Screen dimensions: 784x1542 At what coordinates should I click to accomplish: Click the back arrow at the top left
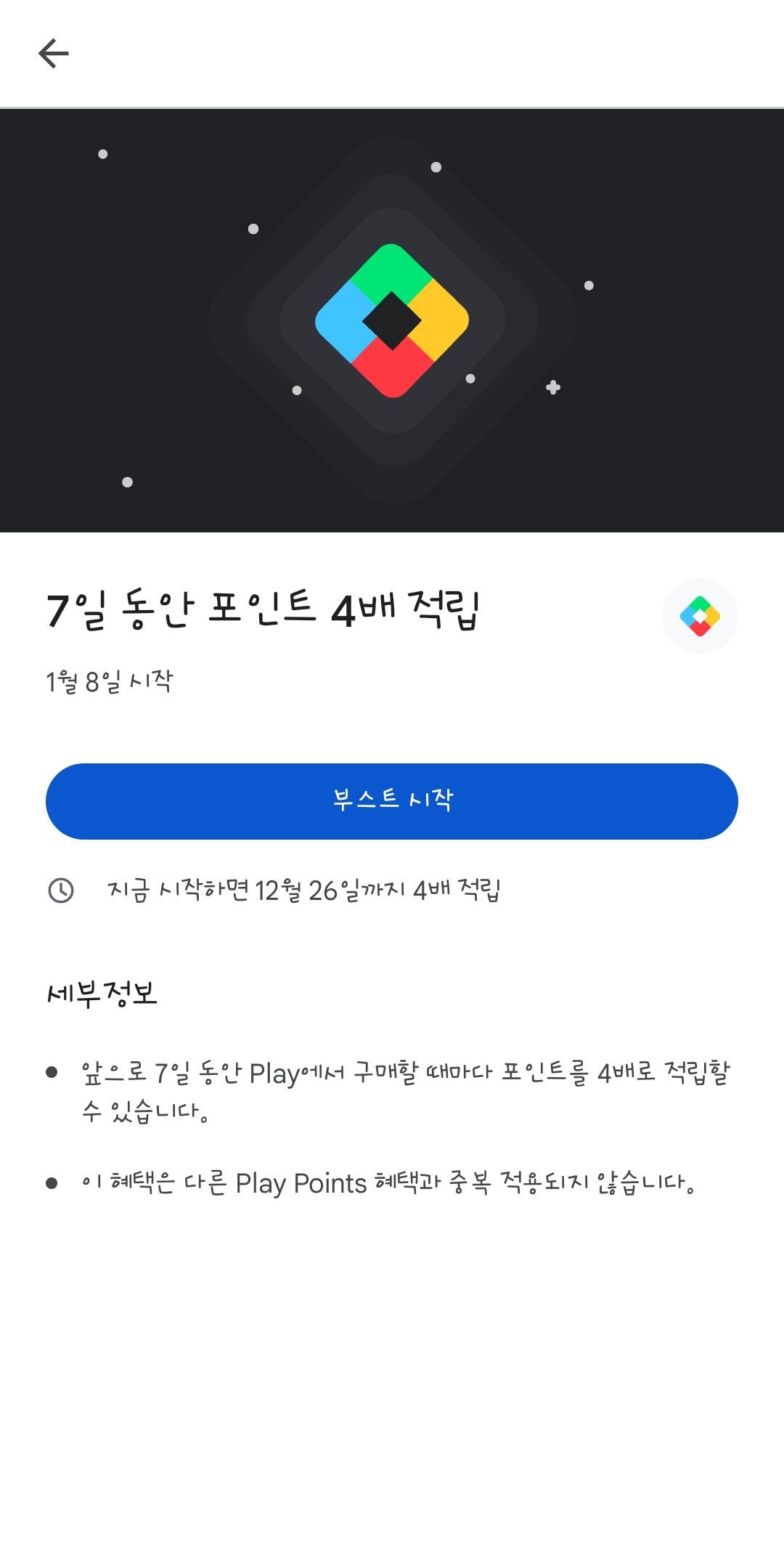pyautogui.click(x=54, y=52)
